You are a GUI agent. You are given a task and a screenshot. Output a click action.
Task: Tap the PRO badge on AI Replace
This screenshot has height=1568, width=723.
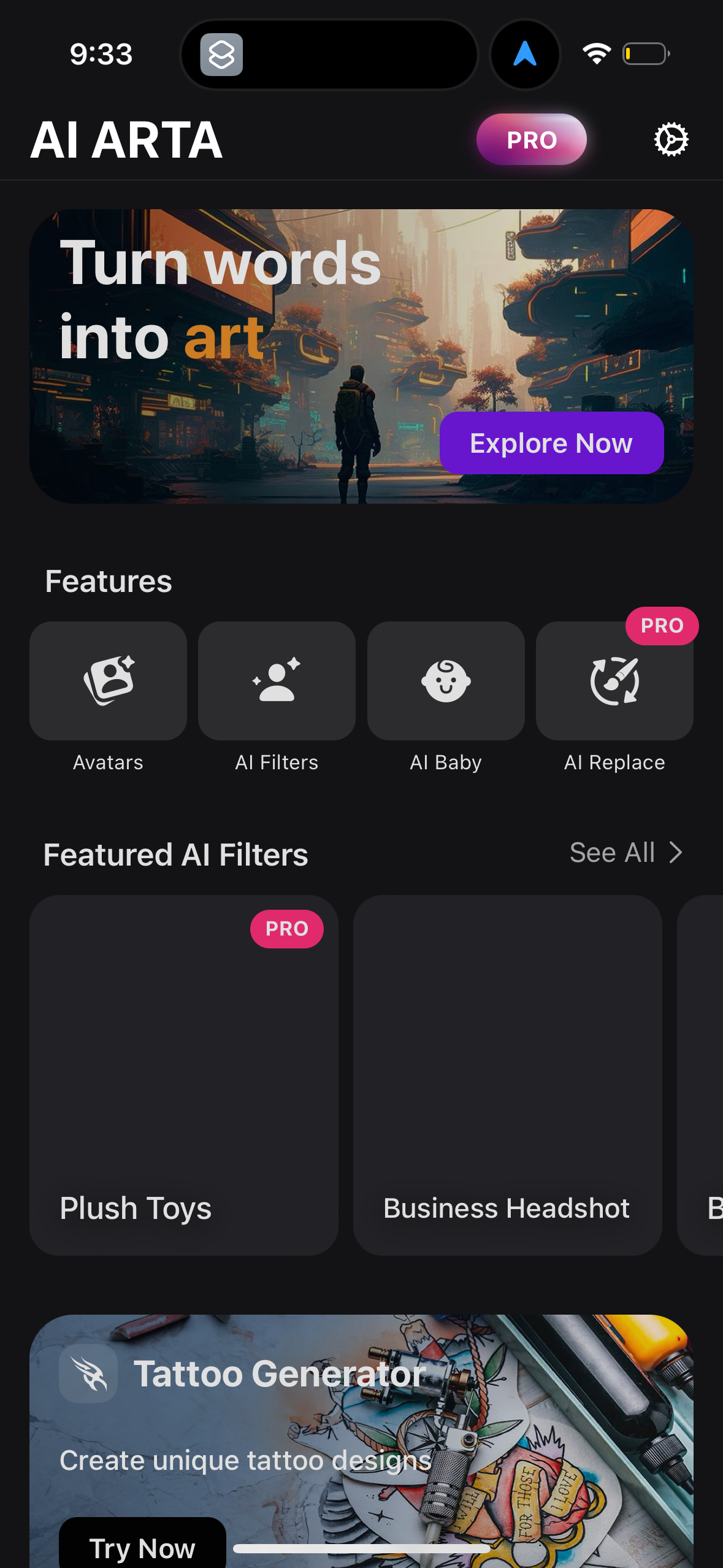(x=662, y=626)
